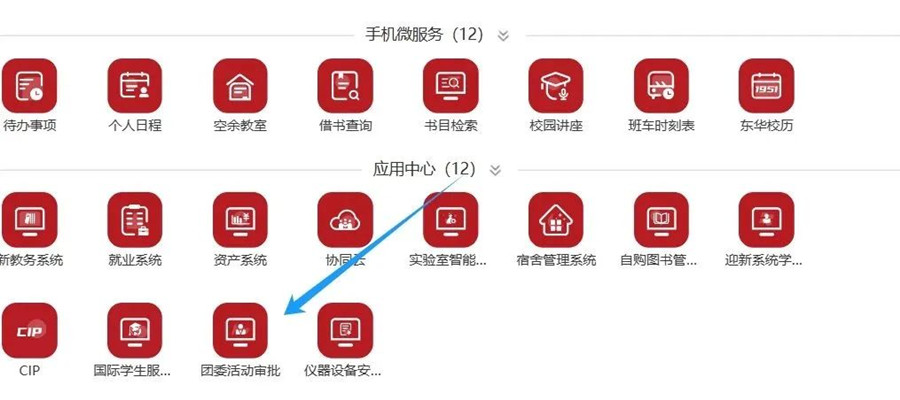Open 借书查询 service
The width and height of the screenshot is (900, 400).
pyautogui.click(x=345, y=86)
